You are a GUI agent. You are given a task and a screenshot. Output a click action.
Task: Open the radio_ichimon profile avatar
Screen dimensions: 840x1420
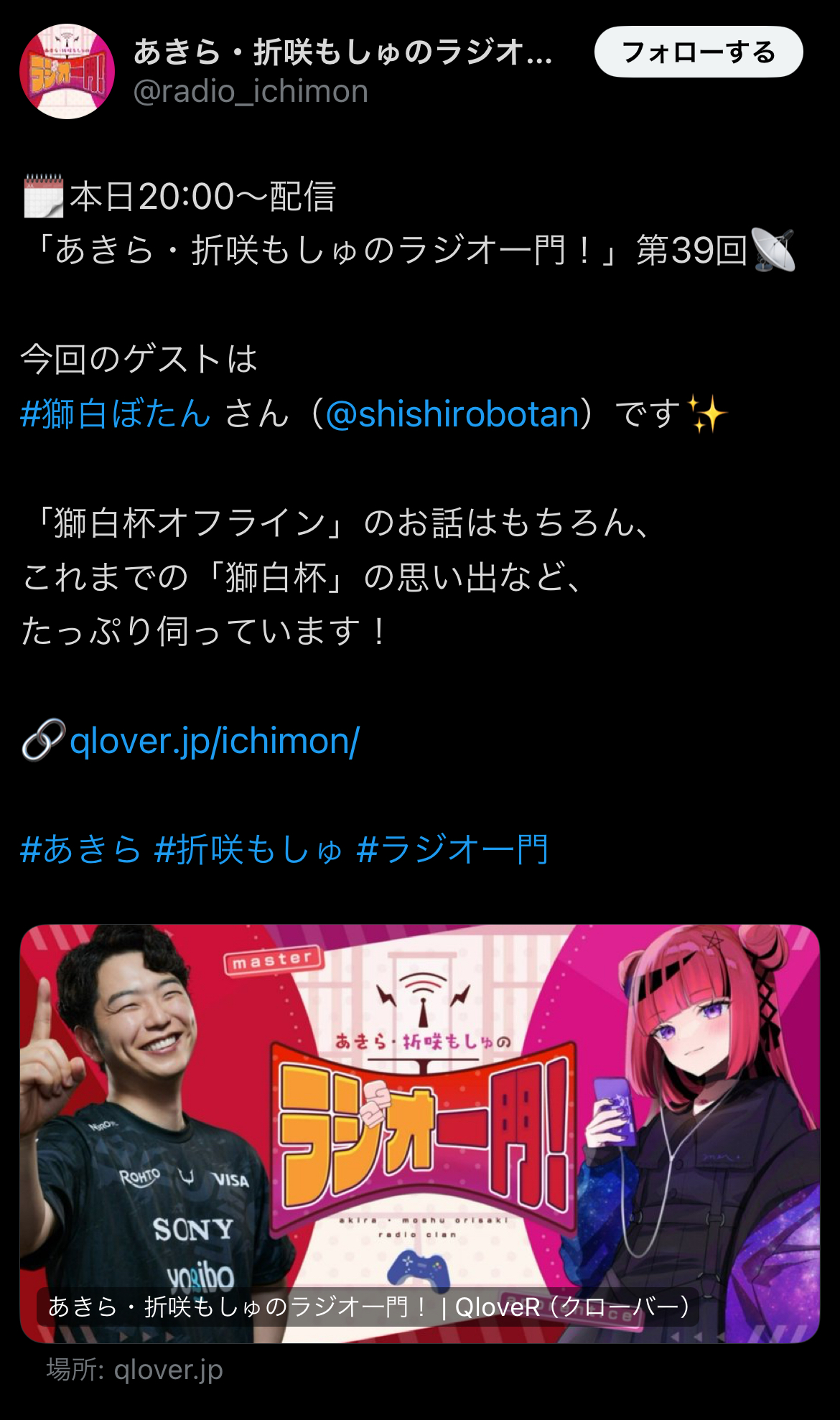coord(67,72)
